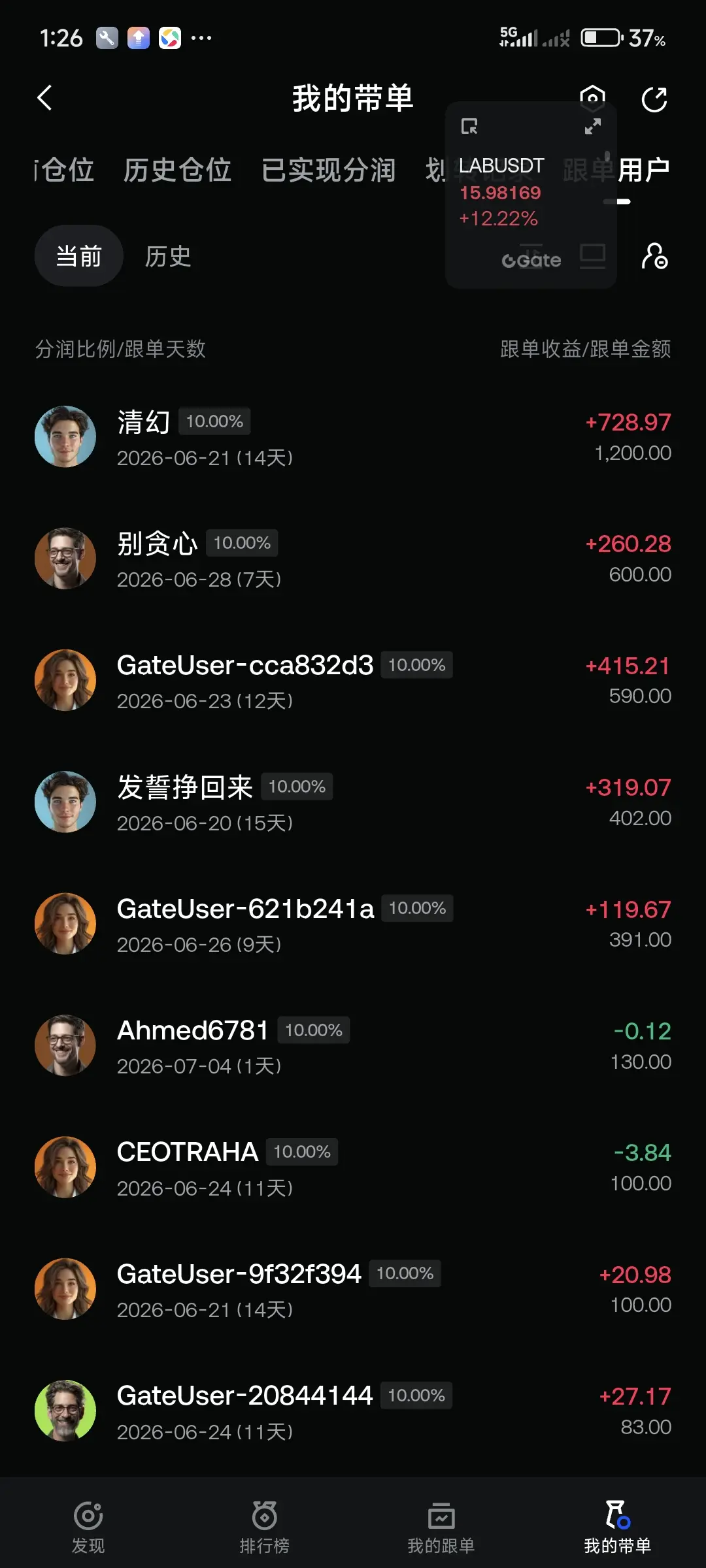Open follower CEOTRAHA's row
The image size is (706, 1568).
(353, 1168)
